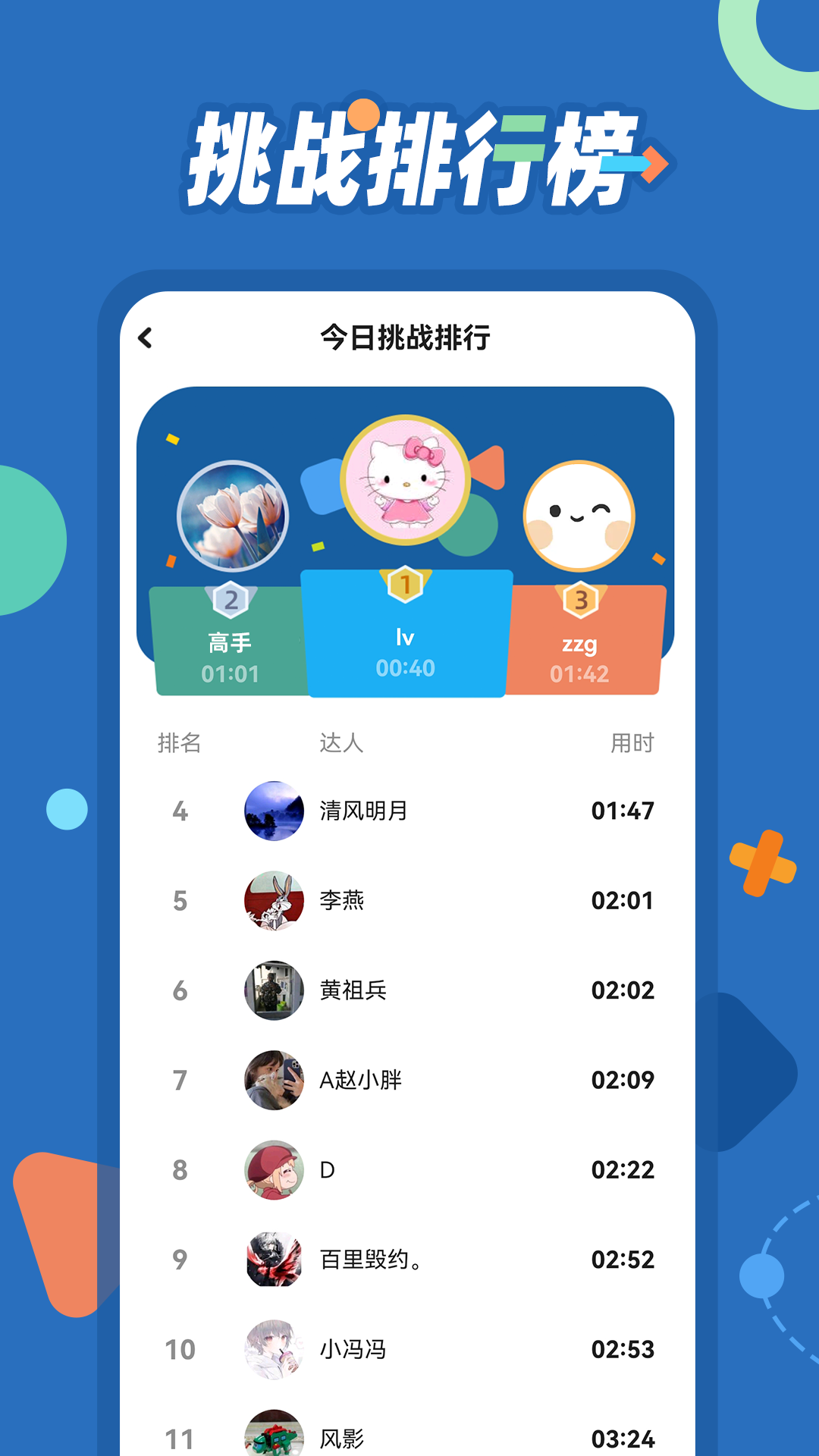
Task: Select third-place zzg's smiley face avatar
Action: click(580, 516)
